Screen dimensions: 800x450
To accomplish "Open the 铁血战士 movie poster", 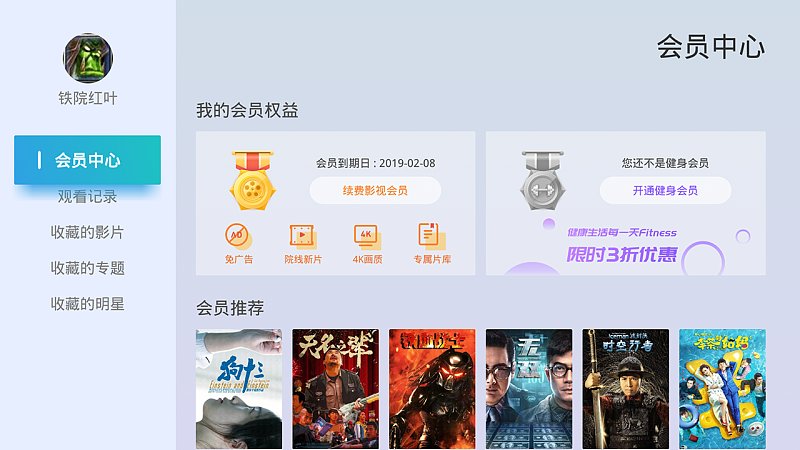I will (432, 389).
